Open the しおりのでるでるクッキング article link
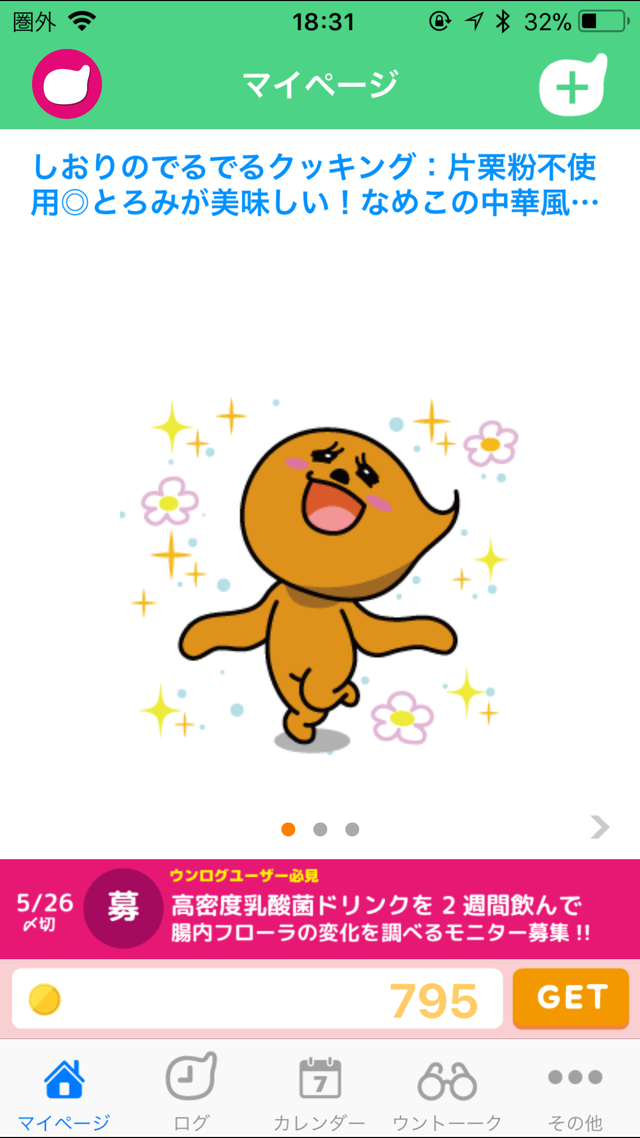 coord(318,184)
